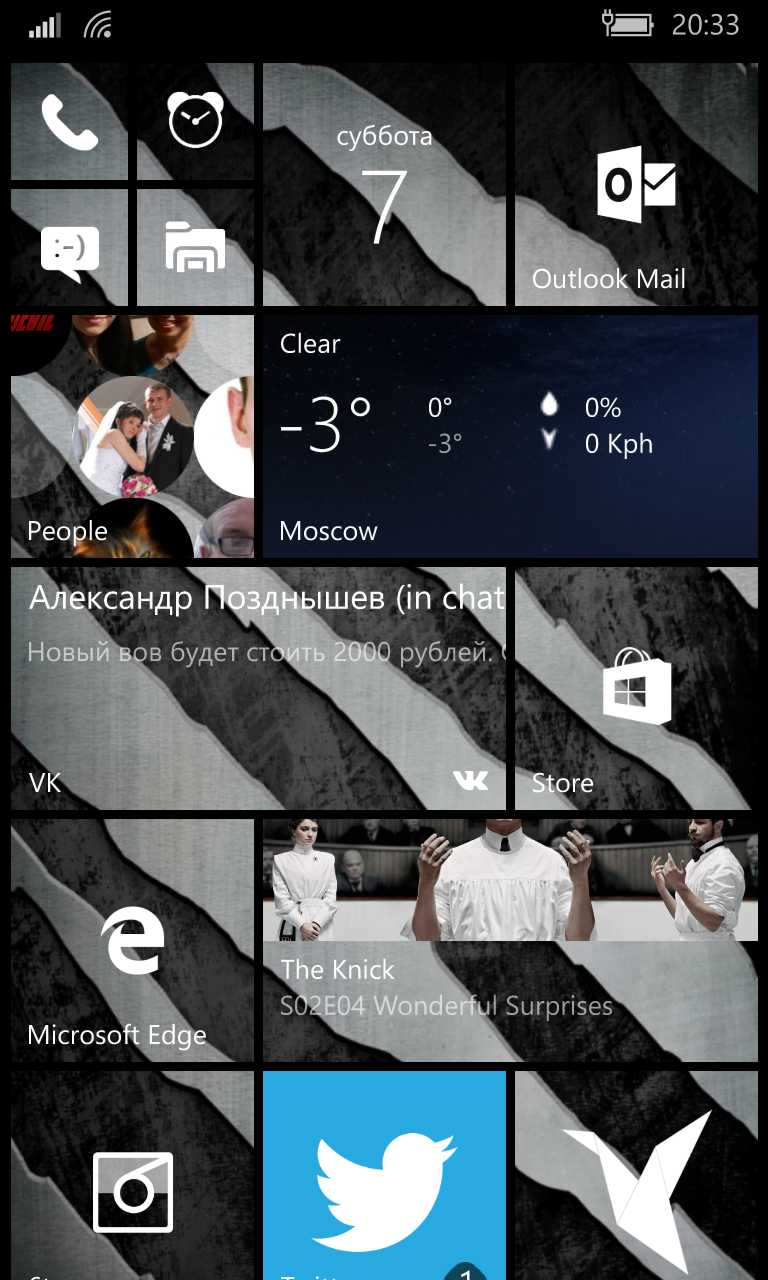The image size is (768, 1280).
Task: Start Microsoft Edge browser
Action: click(132, 940)
